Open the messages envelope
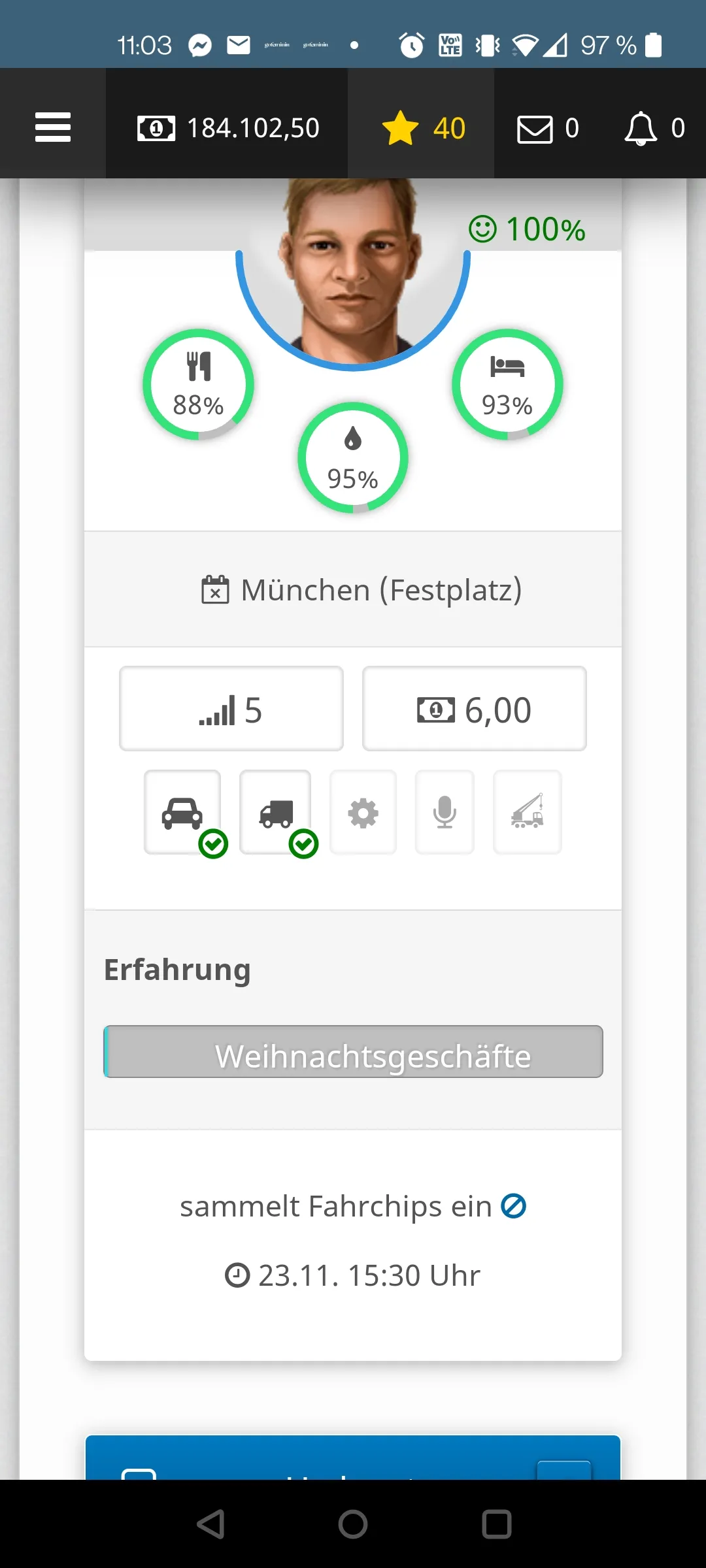The height and width of the screenshot is (1568, 706). pyautogui.click(x=548, y=128)
